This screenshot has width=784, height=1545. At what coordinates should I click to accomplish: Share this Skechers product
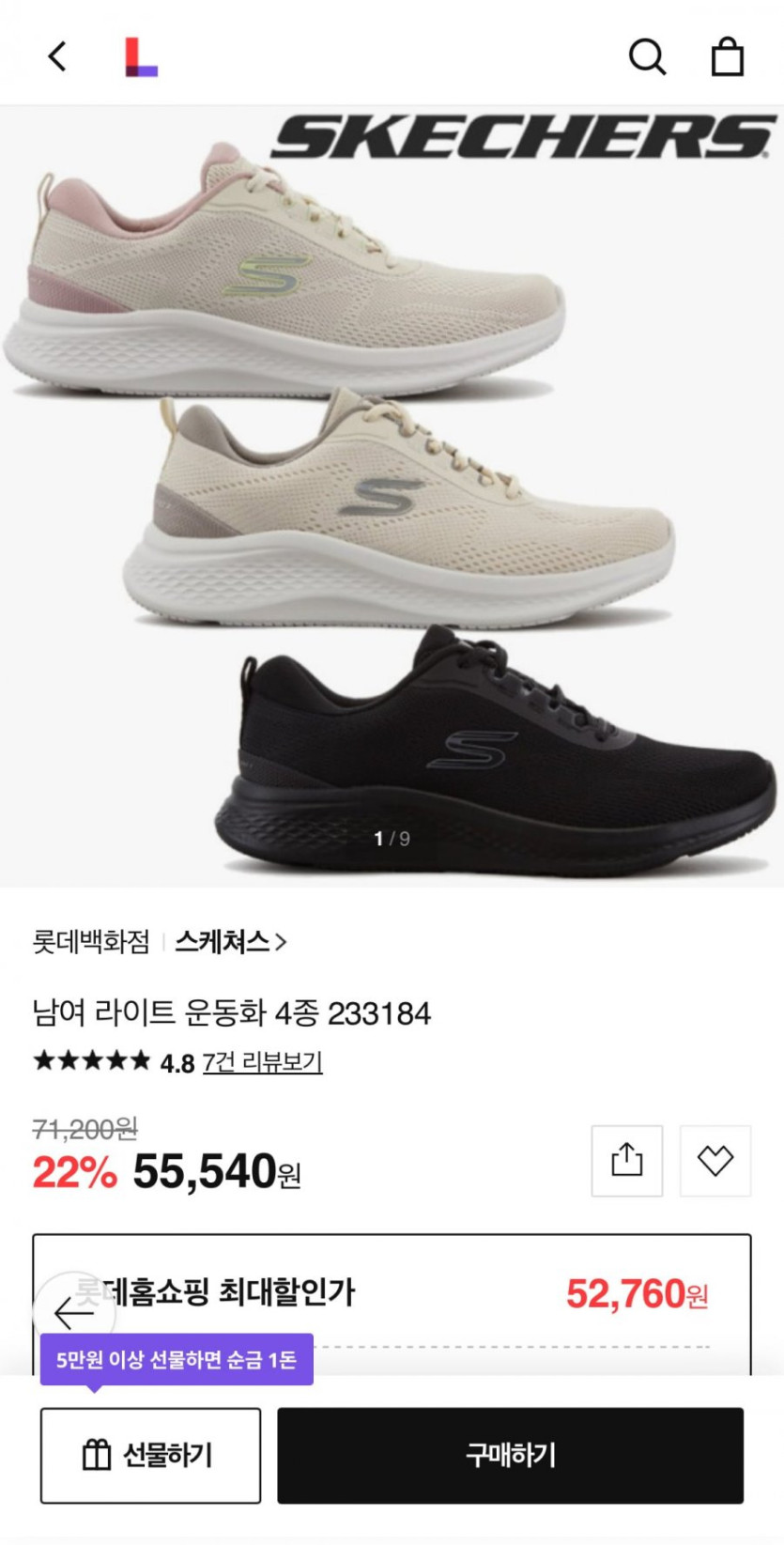tap(626, 1161)
